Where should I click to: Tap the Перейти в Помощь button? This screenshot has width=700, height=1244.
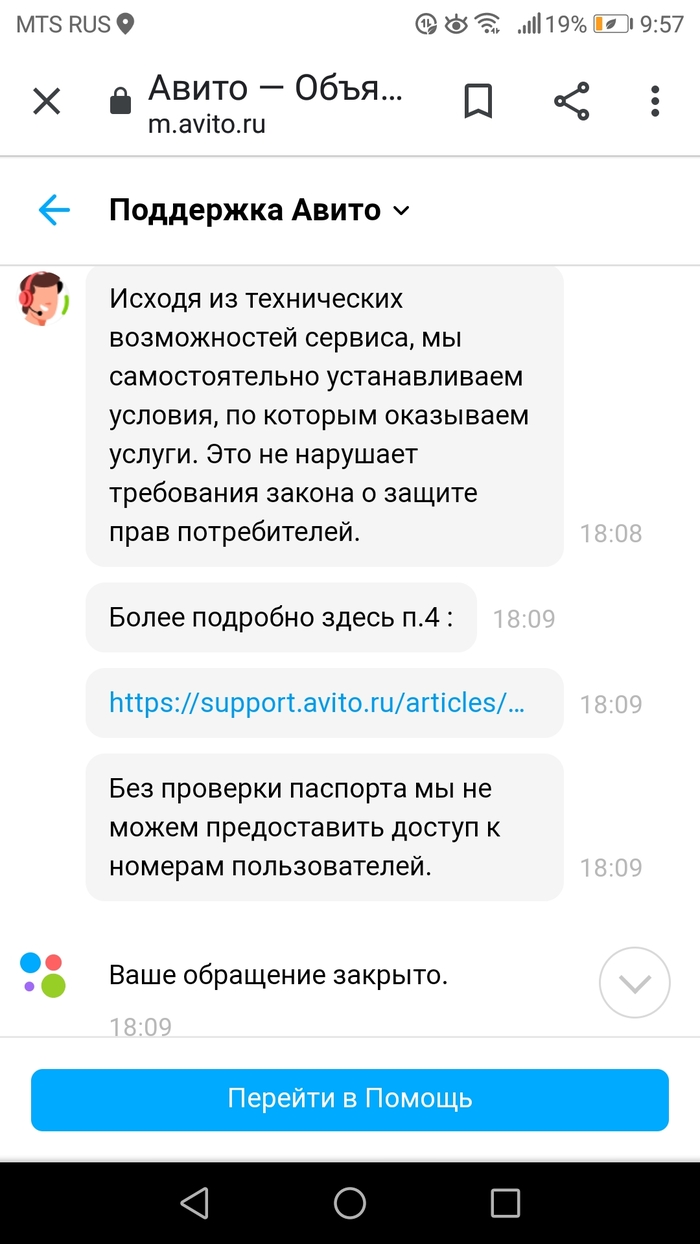pos(349,1099)
